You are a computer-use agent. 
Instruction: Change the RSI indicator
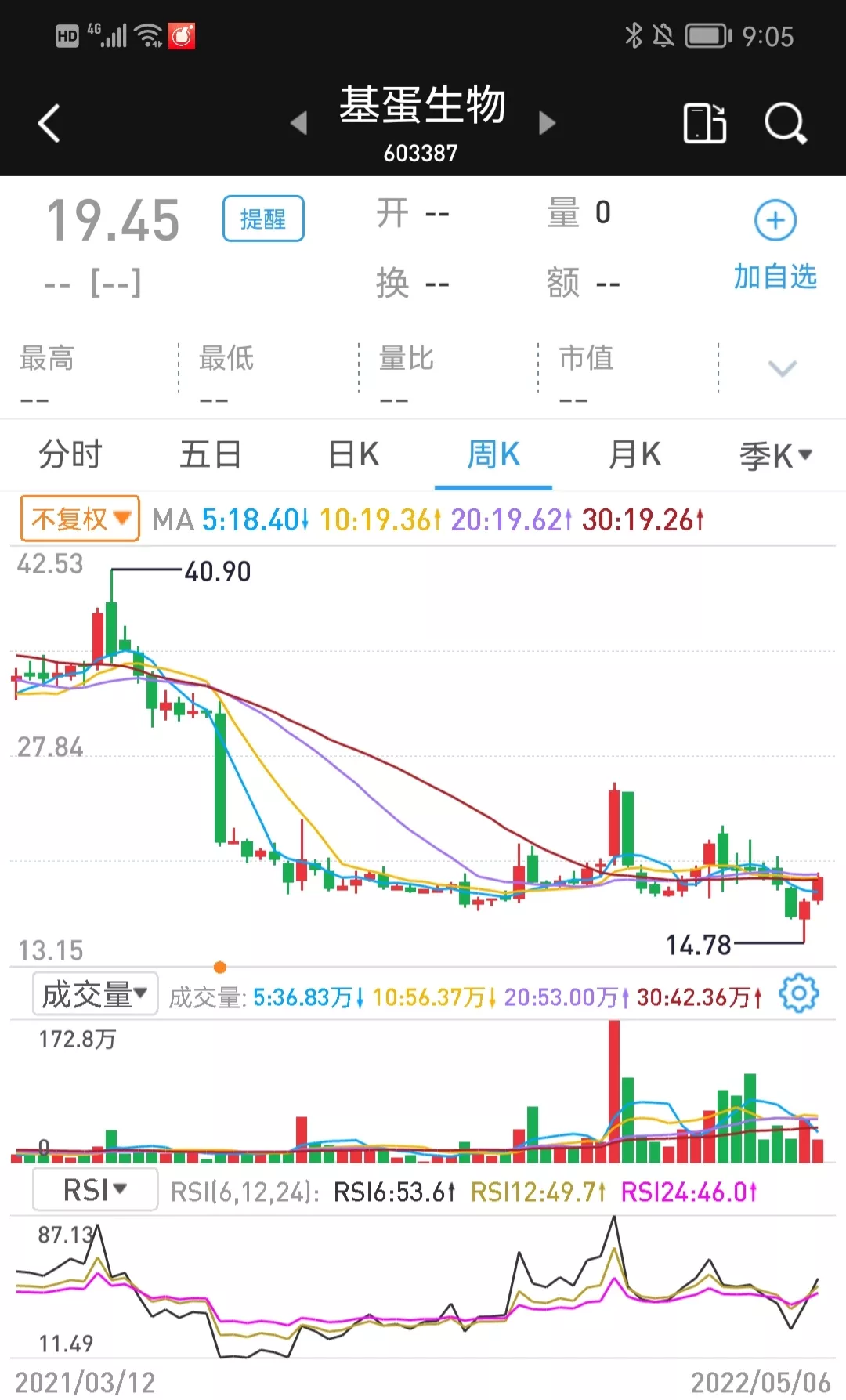click(x=95, y=1189)
